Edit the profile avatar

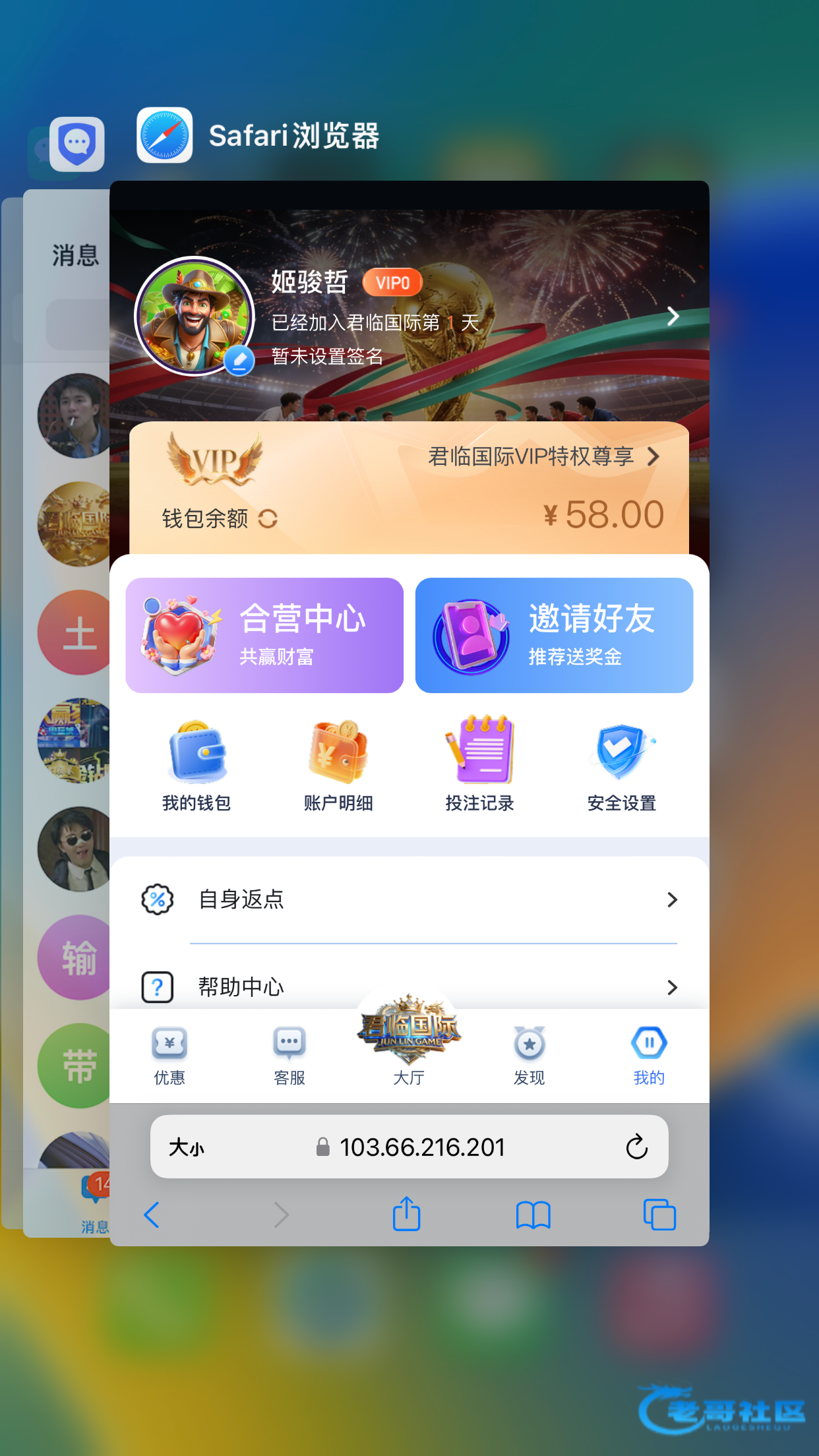[239, 361]
